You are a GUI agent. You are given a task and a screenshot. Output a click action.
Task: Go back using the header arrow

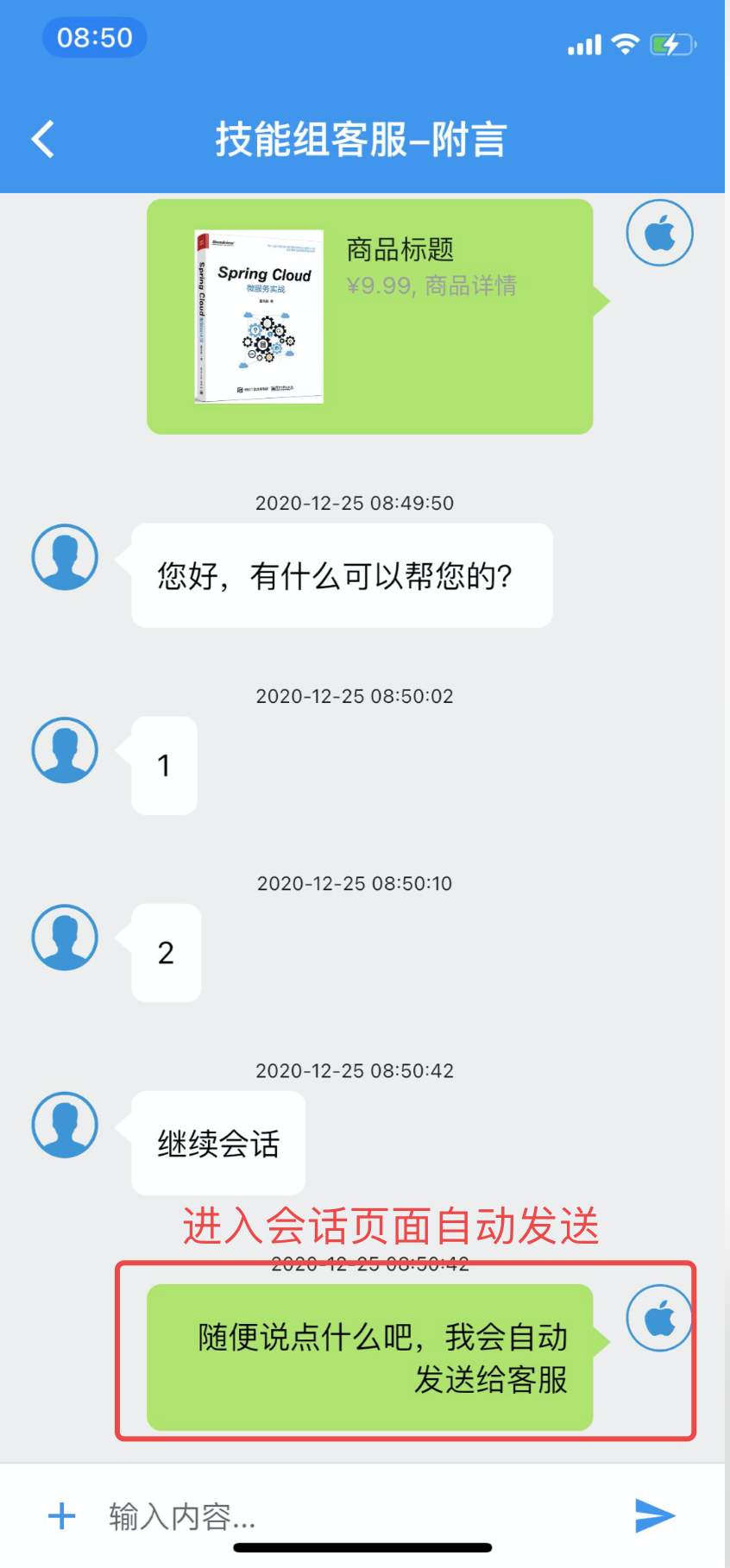pos(43,139)
